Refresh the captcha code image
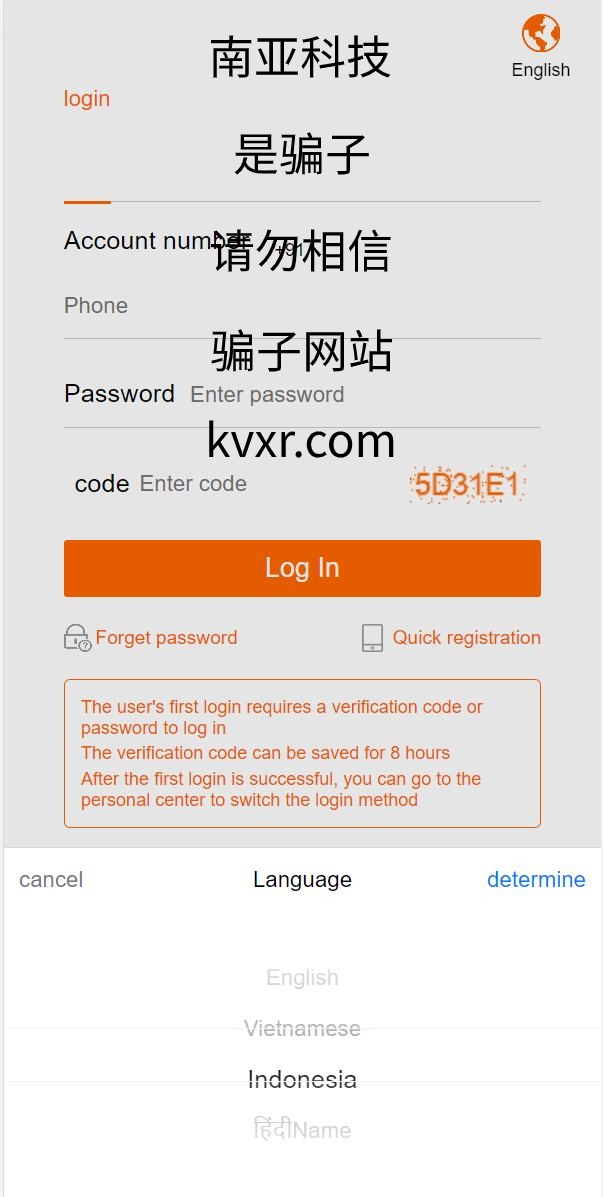 (466, 484)
